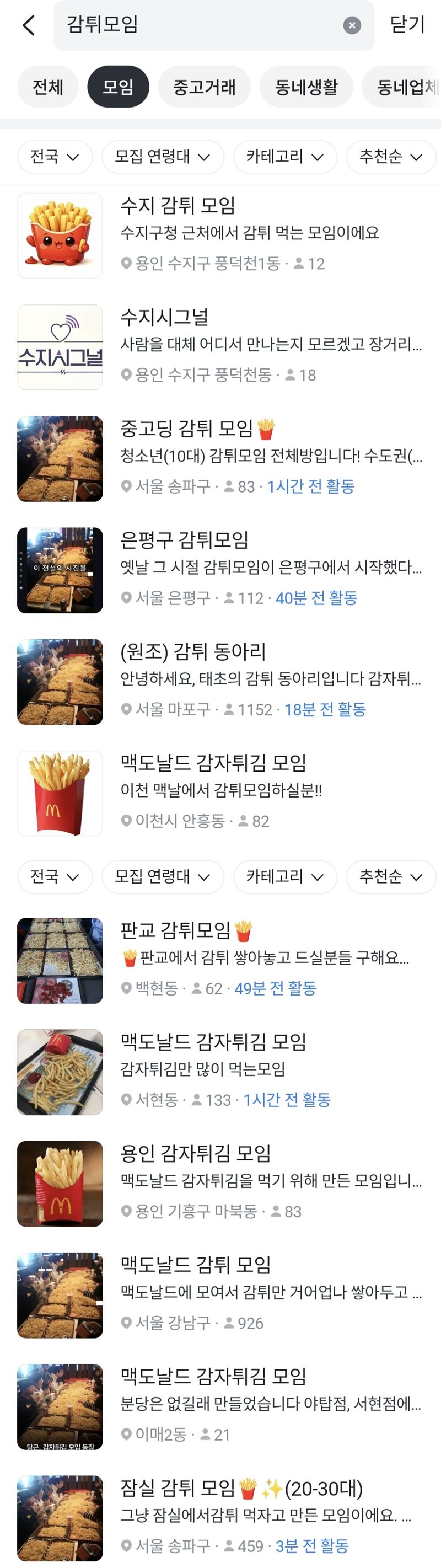441x1568 pixels.
Task: Open the 수지 감튀 모임 group
Action: tap(178, 206)
